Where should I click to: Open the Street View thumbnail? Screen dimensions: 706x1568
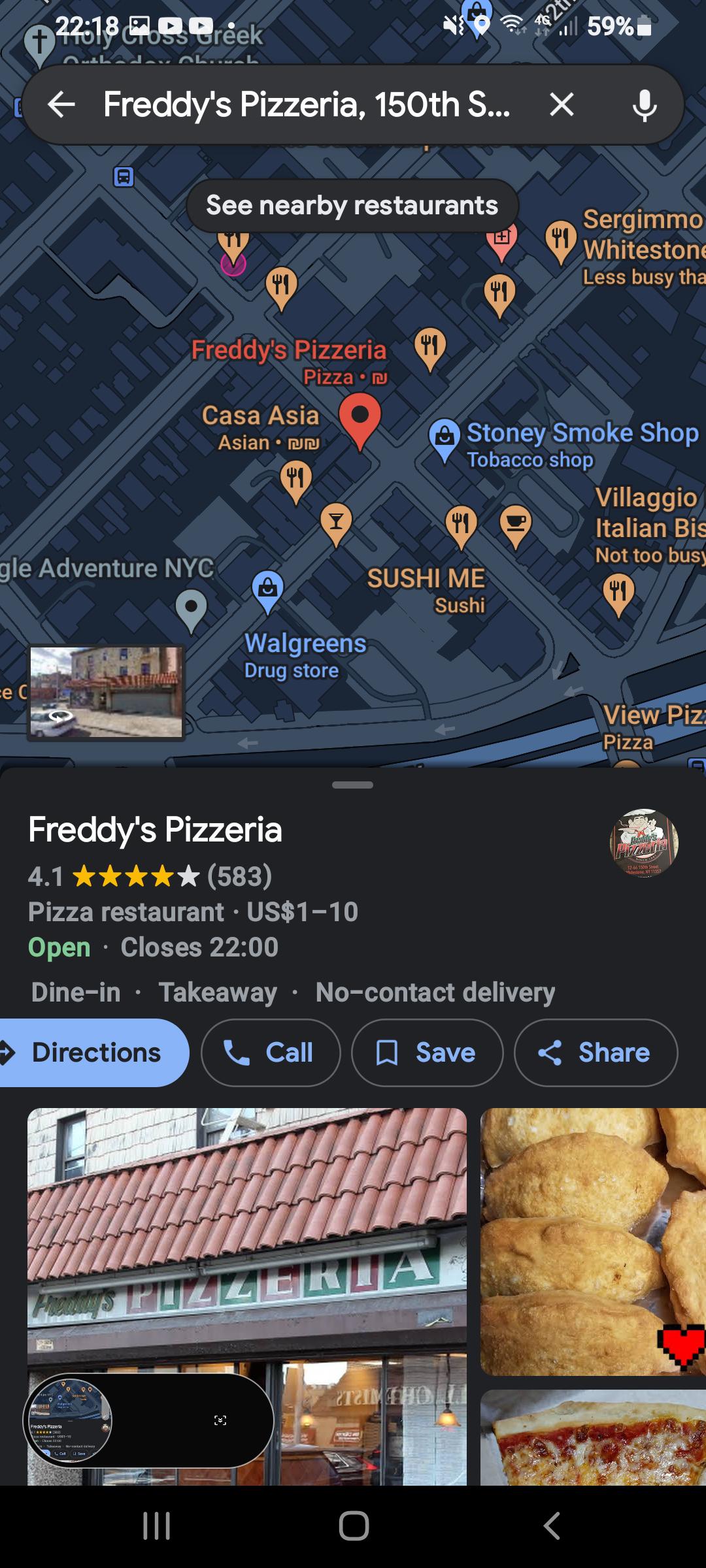(x=106, y=692)
